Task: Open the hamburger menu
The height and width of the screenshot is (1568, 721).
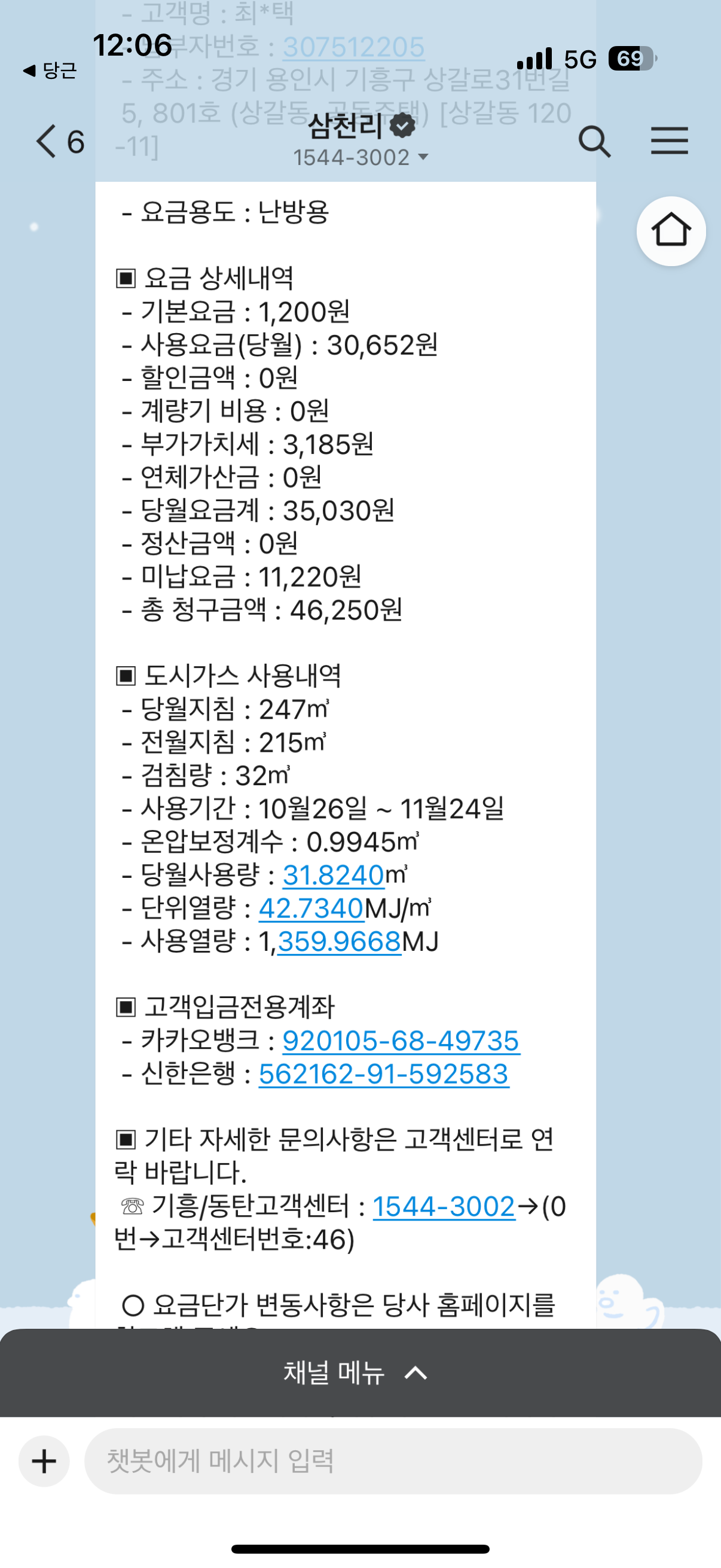Action: (x=668, y=141)
